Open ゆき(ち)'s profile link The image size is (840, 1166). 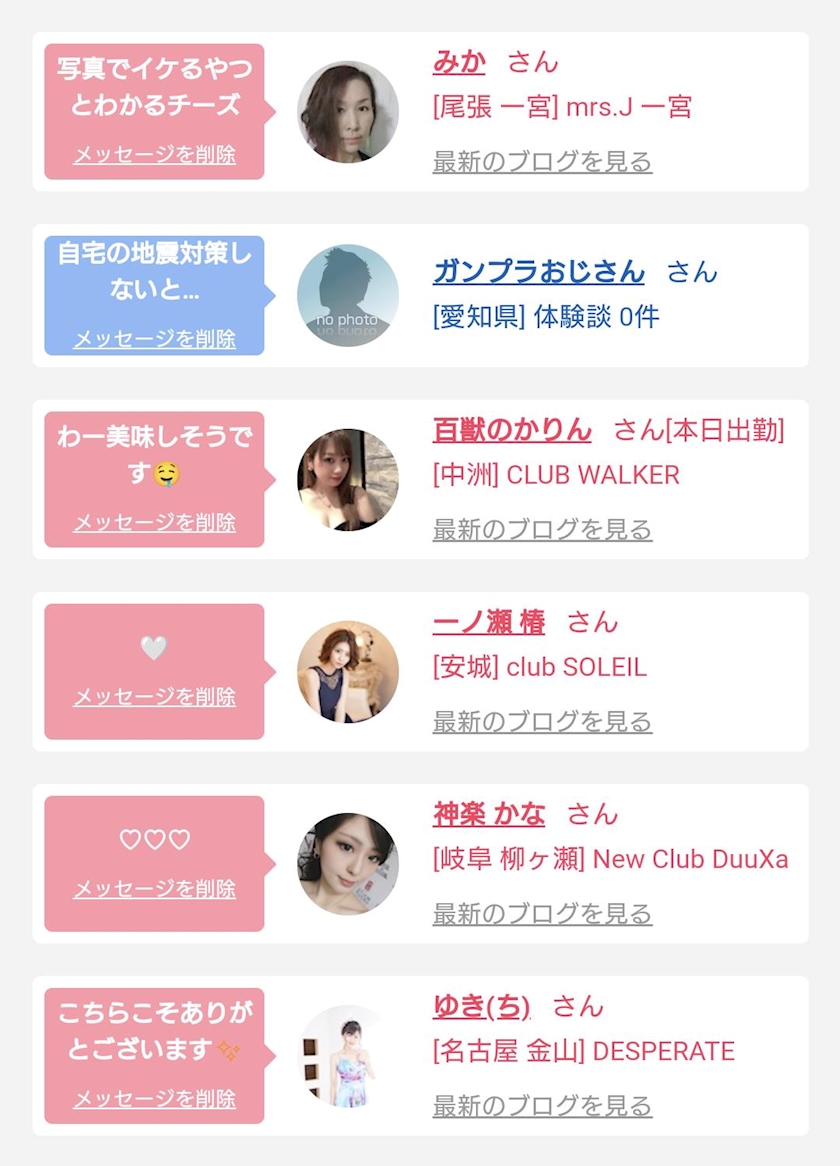tap(481, 1007)
